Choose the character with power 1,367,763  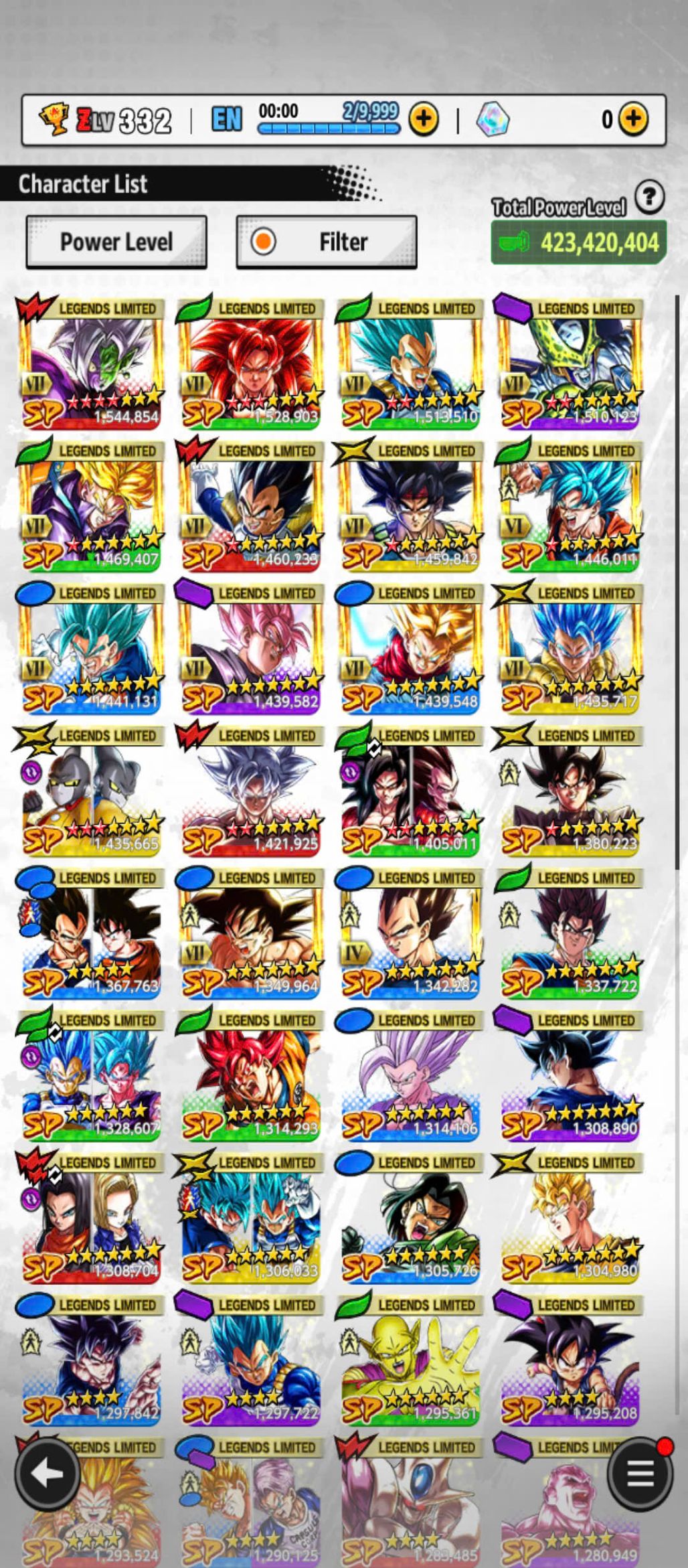point(90,934)
